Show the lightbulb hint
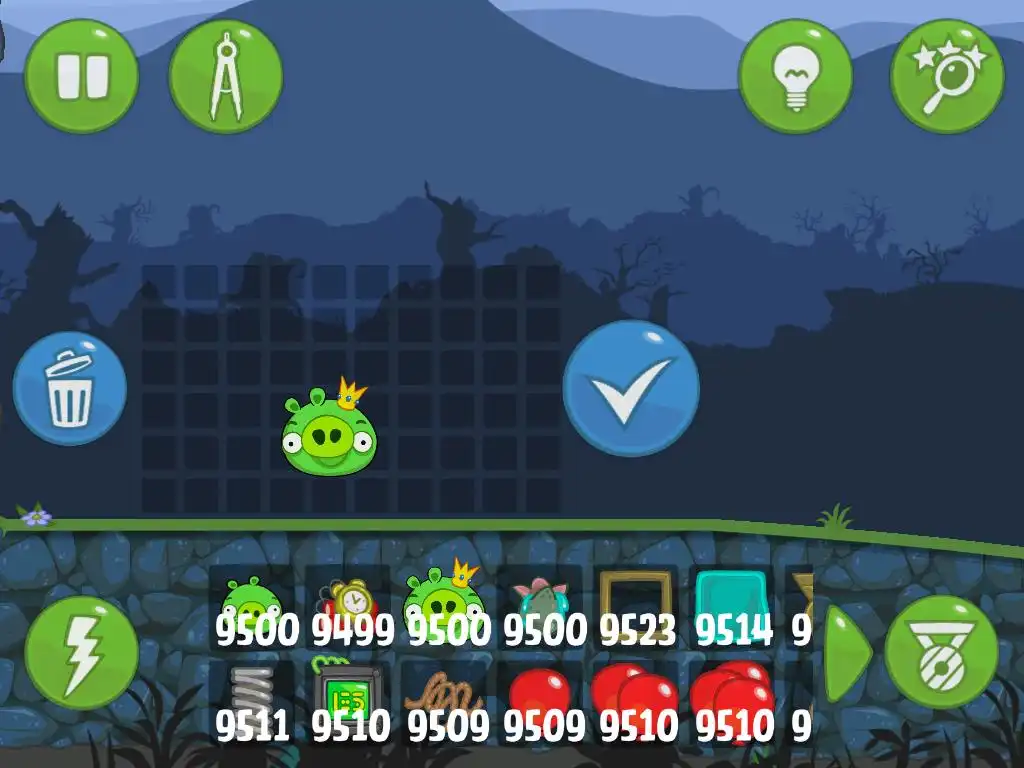The height and width of the screenshot is (768, 1024). tap(795, 76)
